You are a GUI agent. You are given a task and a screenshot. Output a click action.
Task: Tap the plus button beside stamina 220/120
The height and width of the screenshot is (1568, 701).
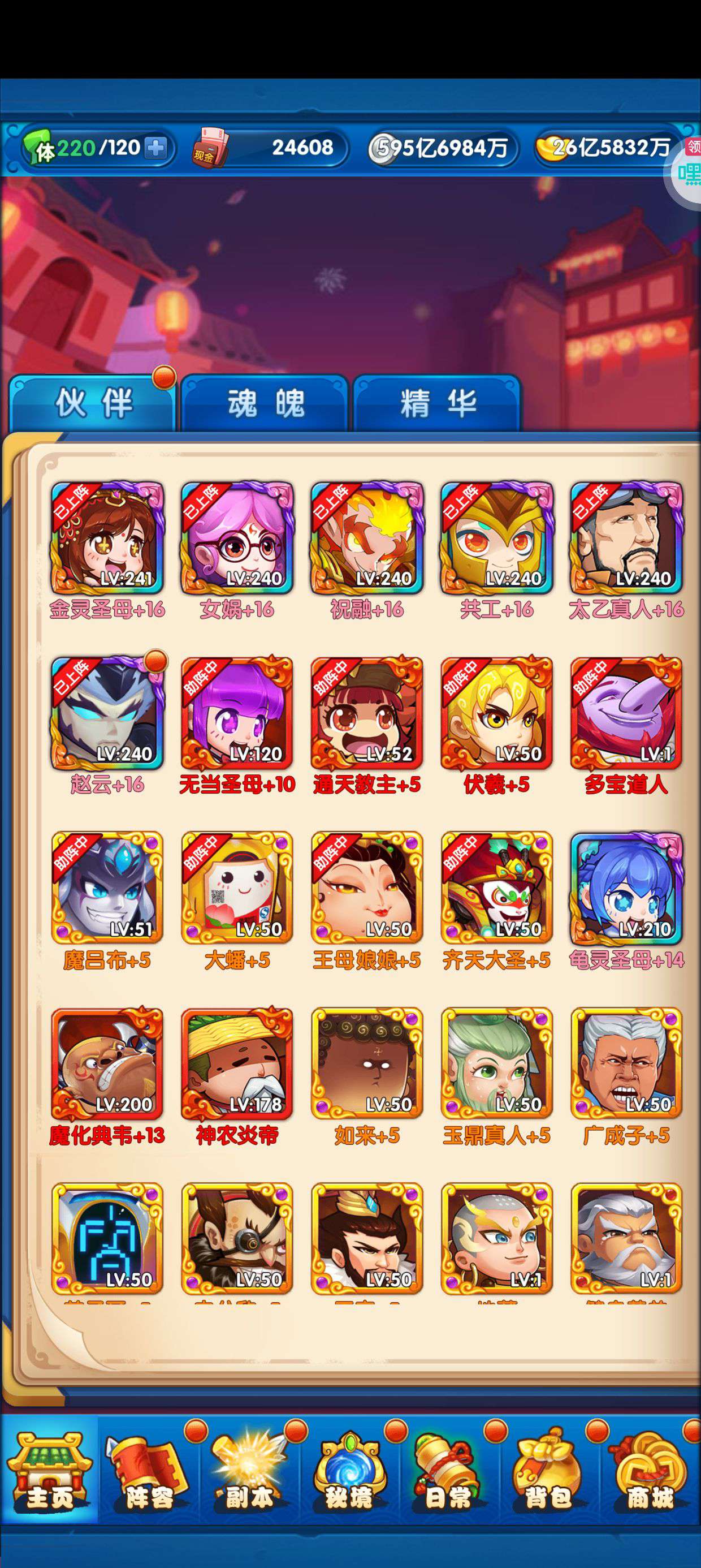click(156, 148)
